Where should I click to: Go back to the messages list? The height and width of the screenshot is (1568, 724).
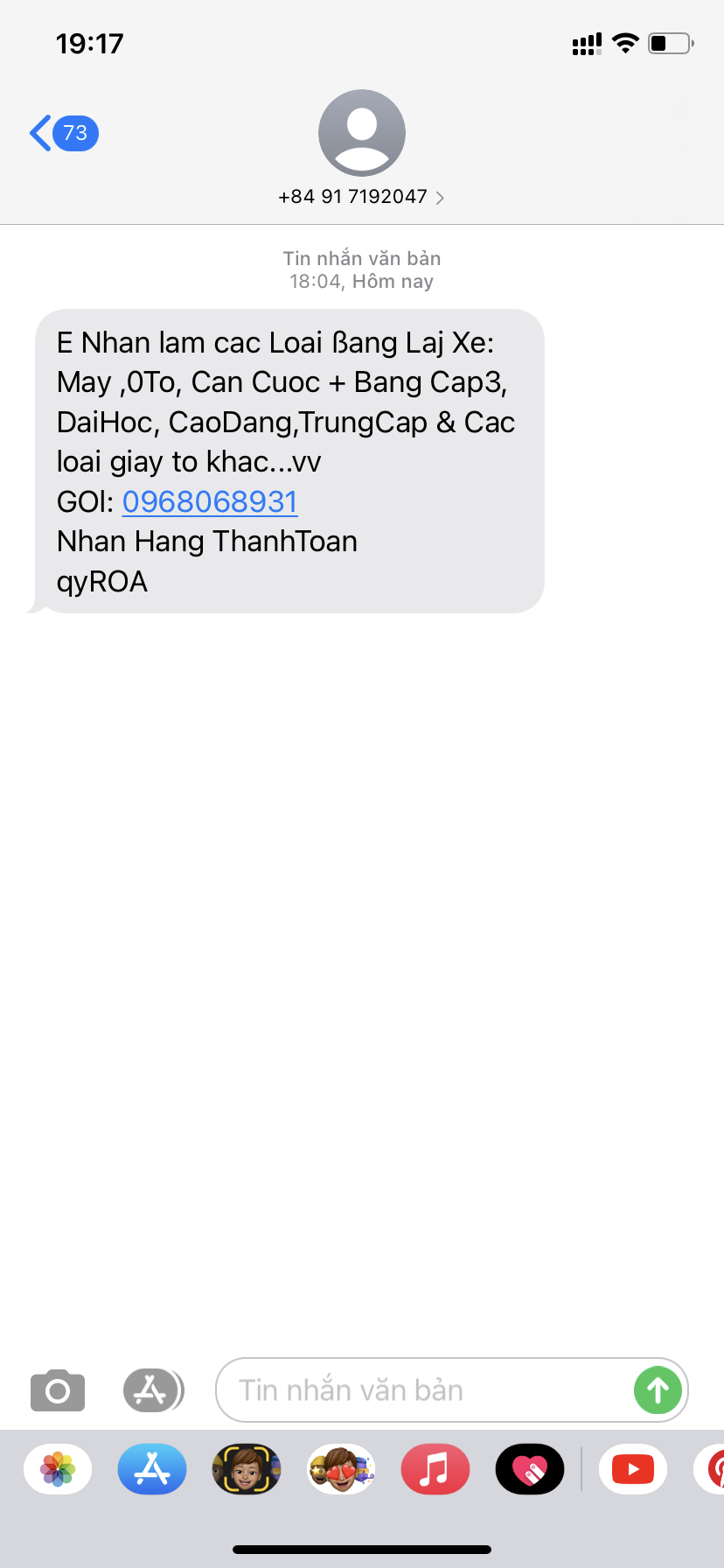click(x=61, y=133)
